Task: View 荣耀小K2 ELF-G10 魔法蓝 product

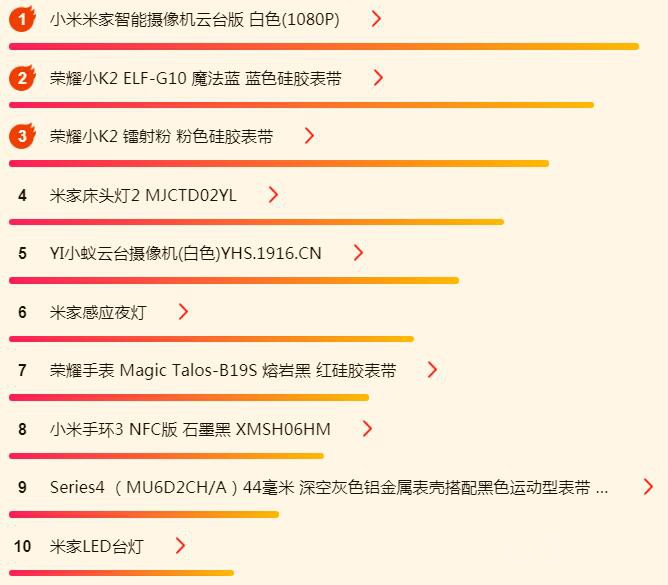Action: [x=195, y=78]
